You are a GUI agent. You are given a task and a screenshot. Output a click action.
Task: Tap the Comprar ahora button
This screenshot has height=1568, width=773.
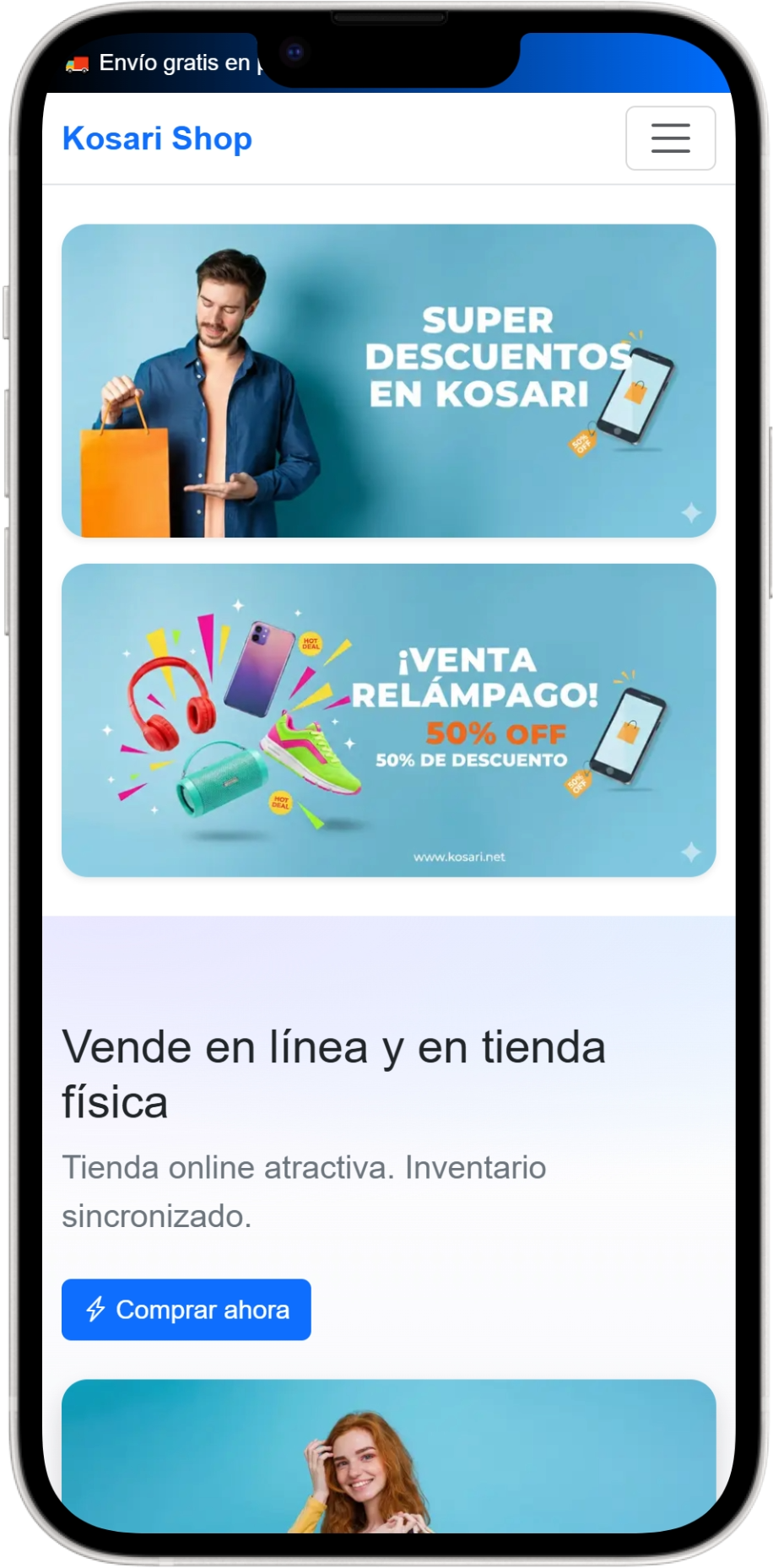[186, 1309]
